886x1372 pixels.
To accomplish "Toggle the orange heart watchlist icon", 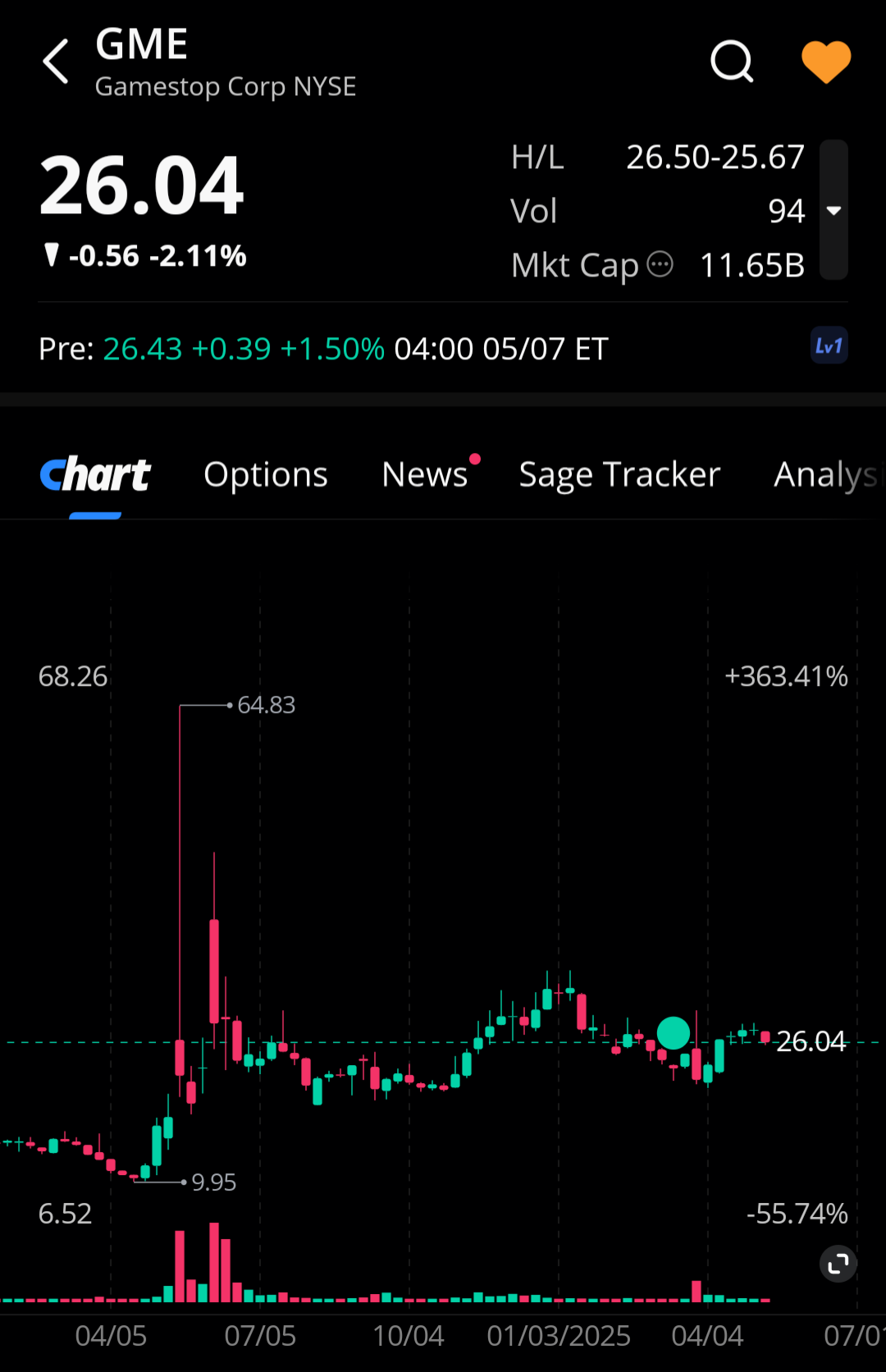I will 825,62.
